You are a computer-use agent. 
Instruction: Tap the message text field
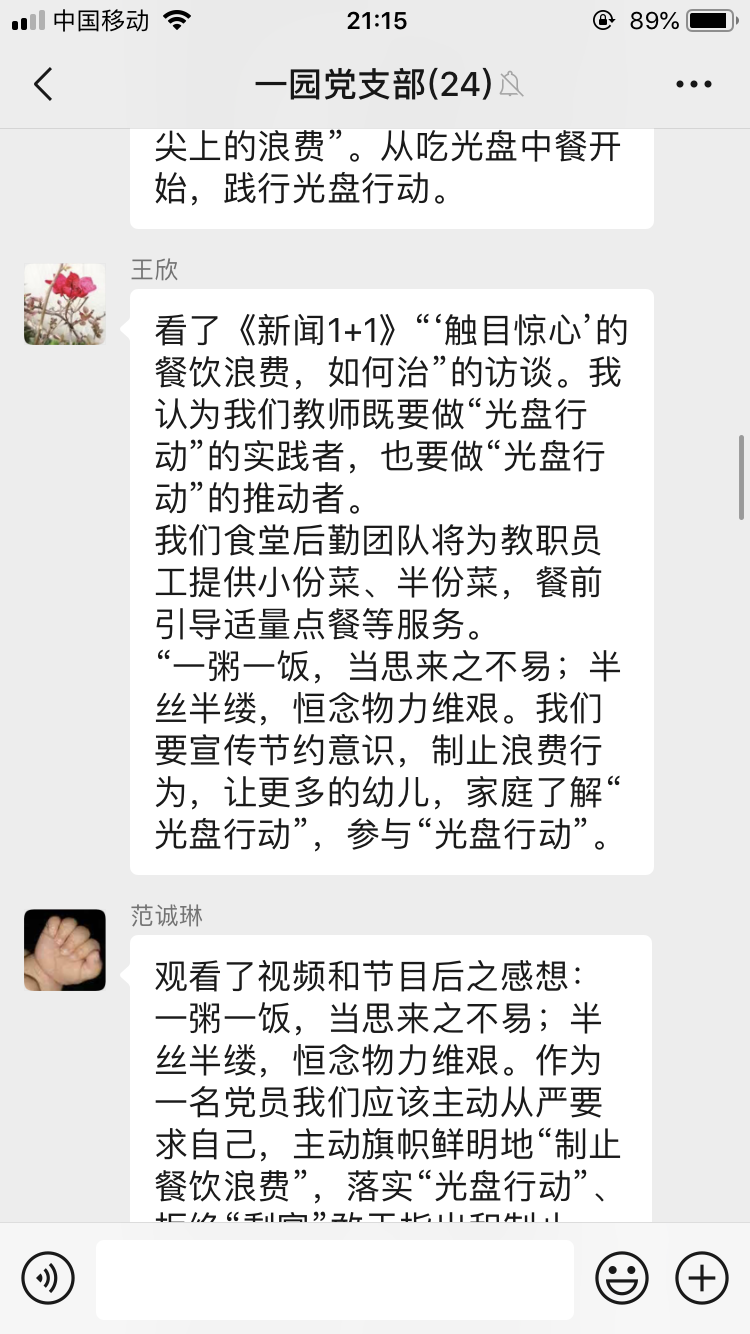tap(334, 1278)
